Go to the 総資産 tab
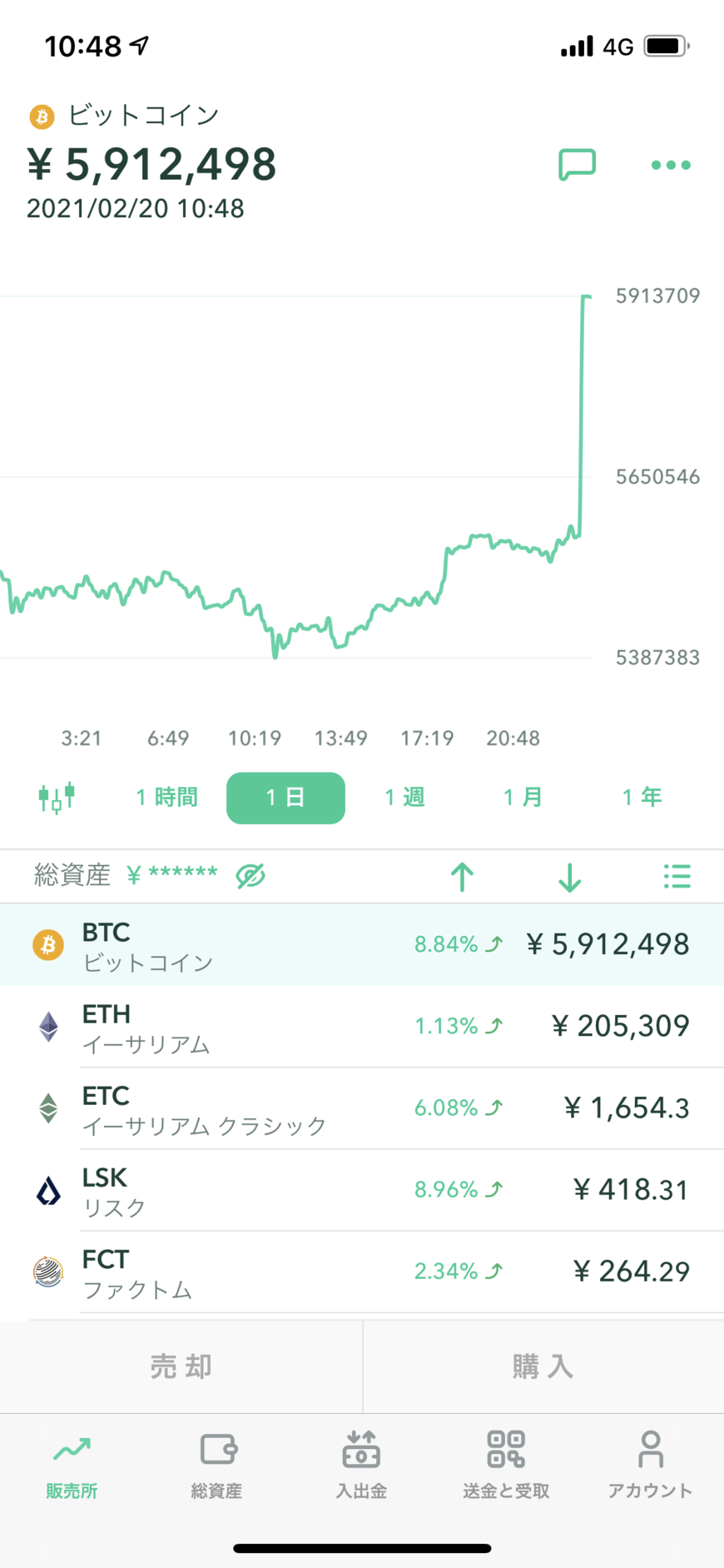724x1568 pixels. click(x=217, y=1465)
